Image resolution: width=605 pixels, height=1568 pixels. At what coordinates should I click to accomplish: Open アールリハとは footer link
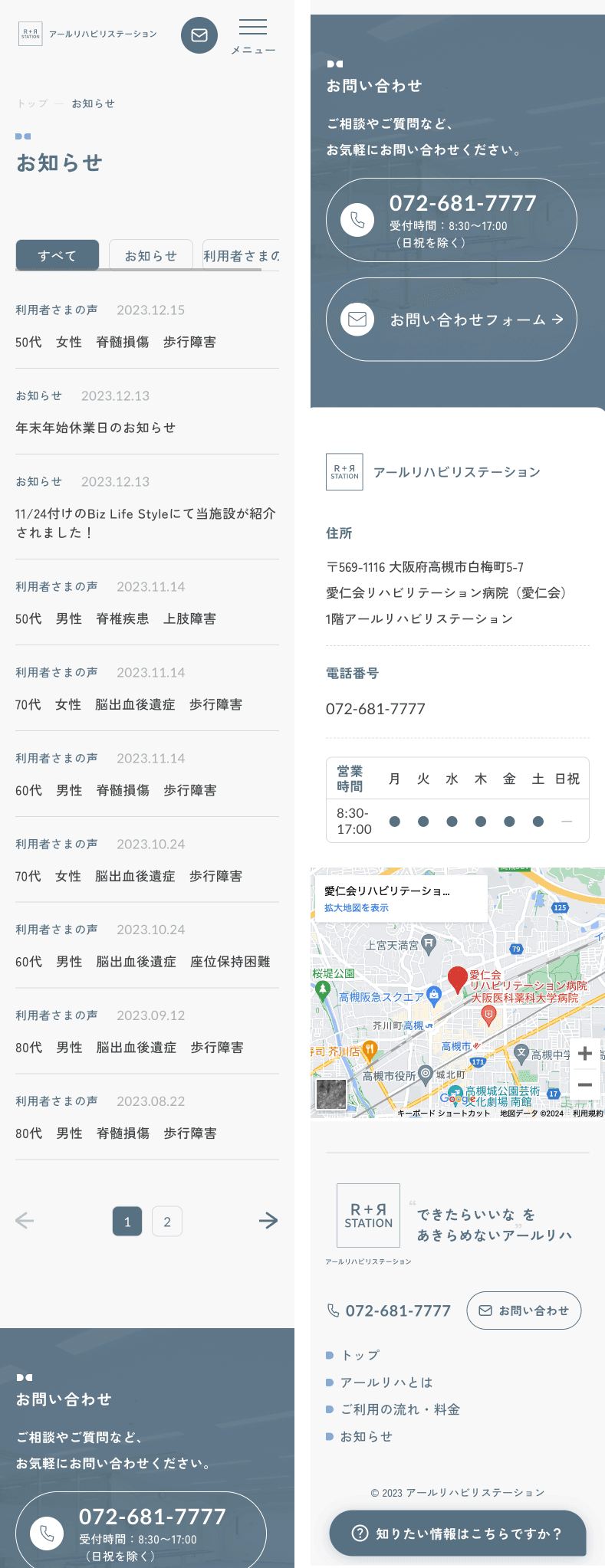click(386, 1382)
